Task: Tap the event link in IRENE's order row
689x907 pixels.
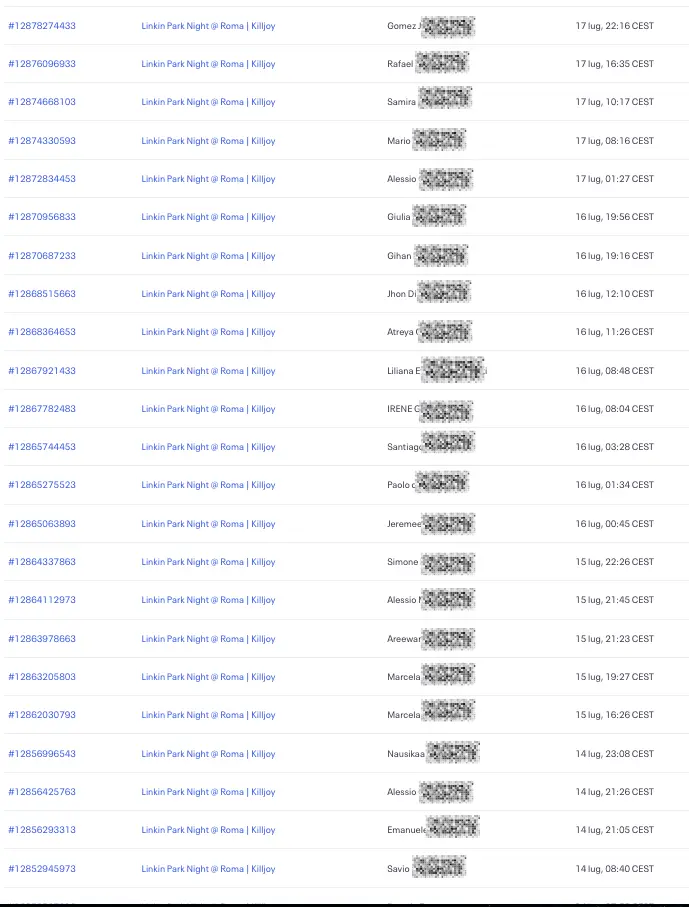Action: [208, 409]
